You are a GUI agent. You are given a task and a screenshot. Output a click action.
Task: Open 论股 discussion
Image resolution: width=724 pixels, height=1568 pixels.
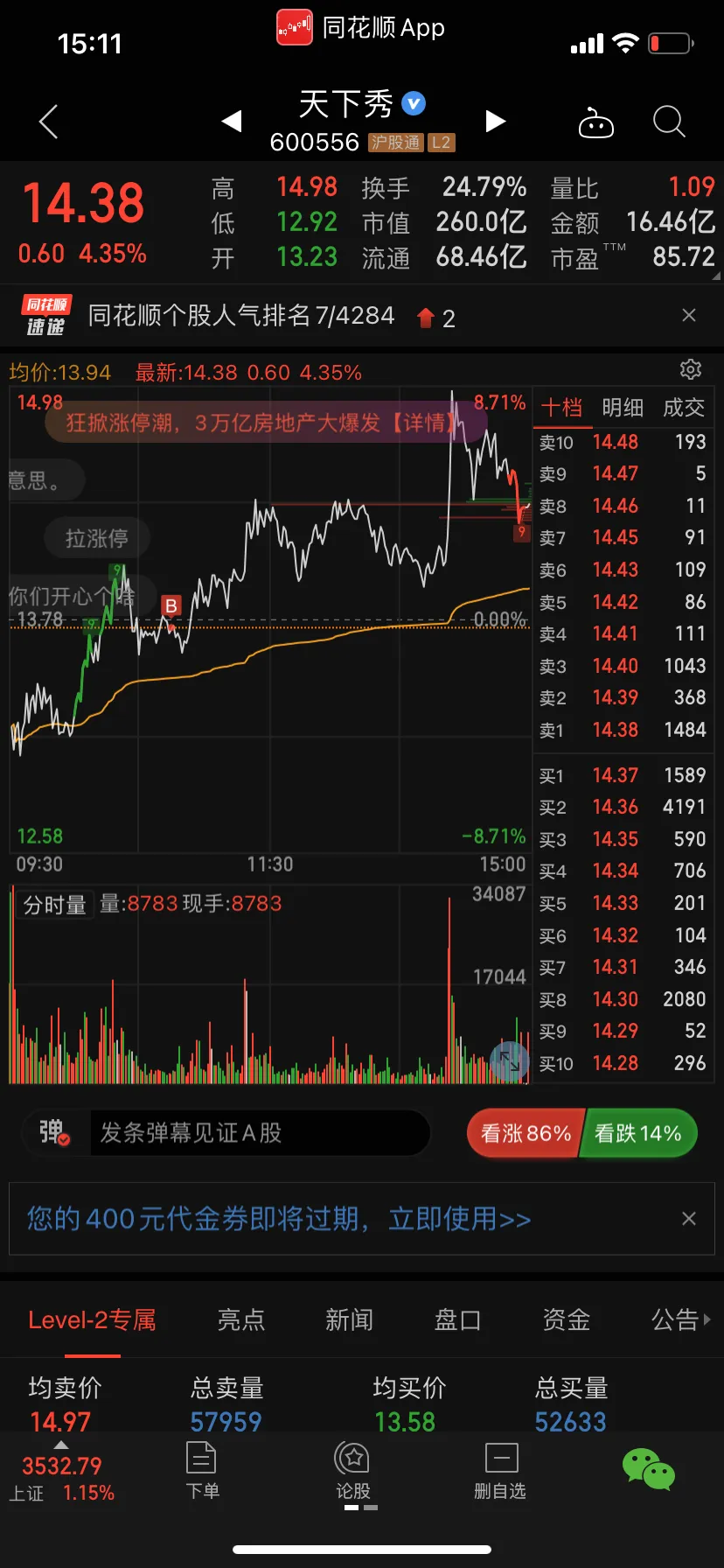click(x=353, y=1470)
